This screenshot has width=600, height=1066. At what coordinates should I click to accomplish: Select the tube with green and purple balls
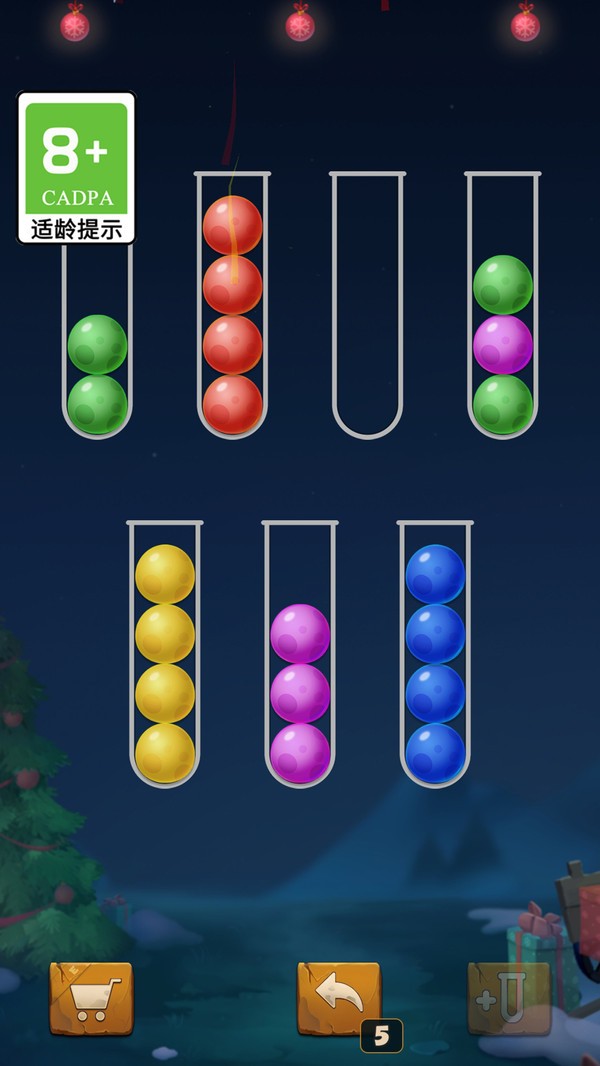tap(502, 305)
